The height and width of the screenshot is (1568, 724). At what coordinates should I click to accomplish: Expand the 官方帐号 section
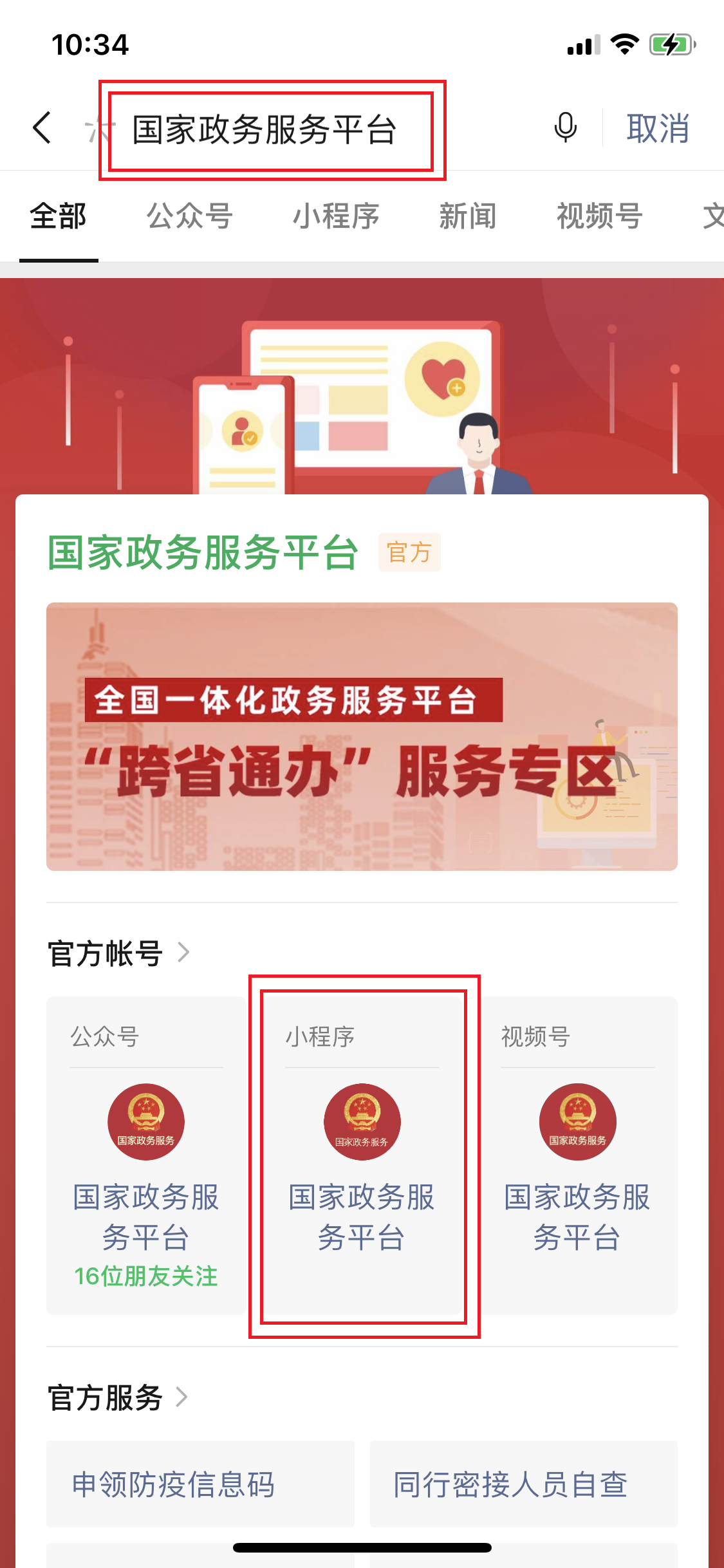click(119, 953)
